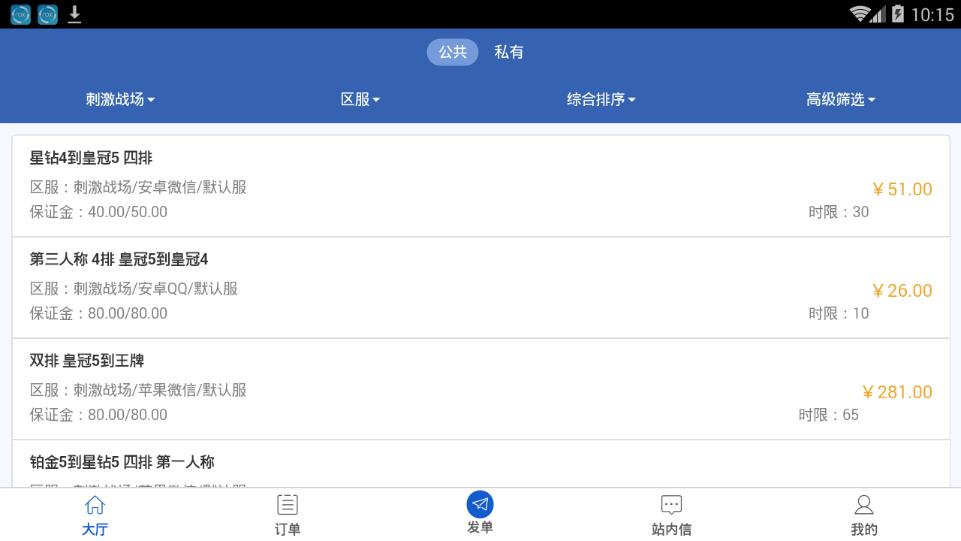Switch to the 订单 tab
This screenshot has height=541, width=961.
tap(287, 515)
